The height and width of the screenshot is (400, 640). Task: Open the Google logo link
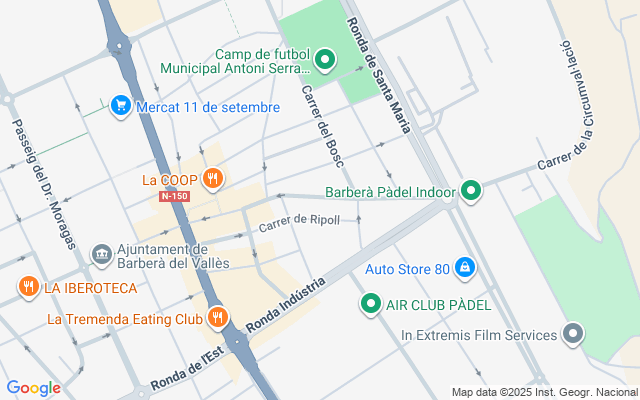[x=33, y=388]
